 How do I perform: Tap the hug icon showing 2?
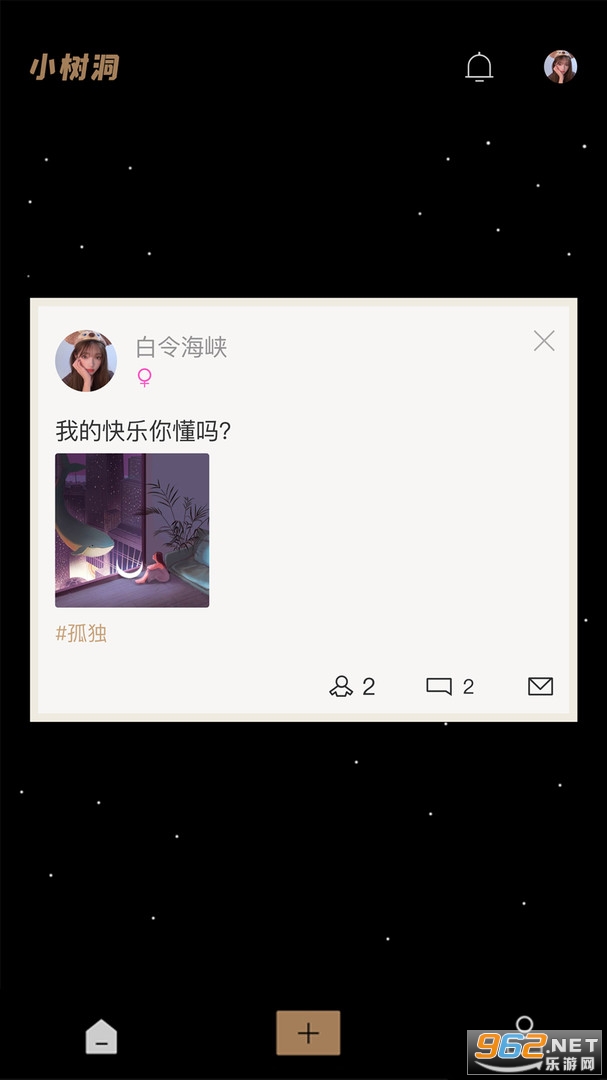click(351, 686)
